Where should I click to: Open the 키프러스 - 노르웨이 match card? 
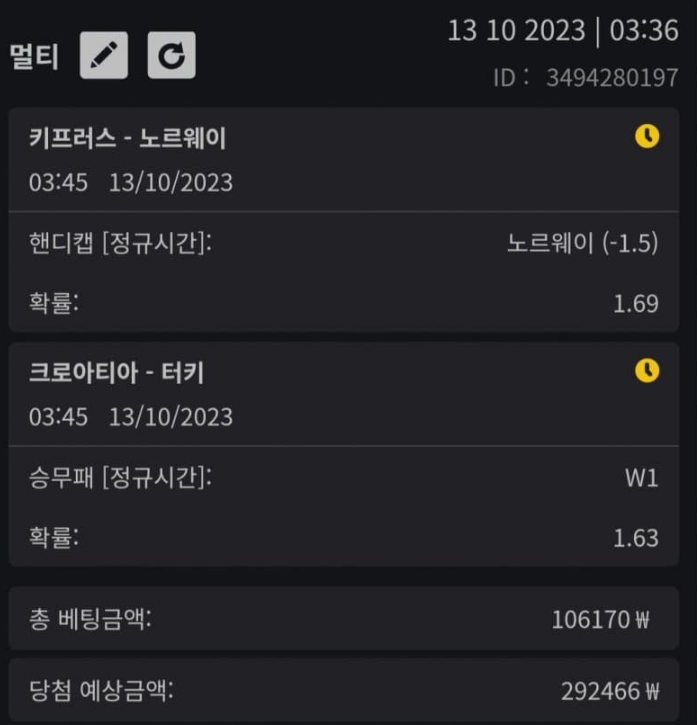pos(128,139)
